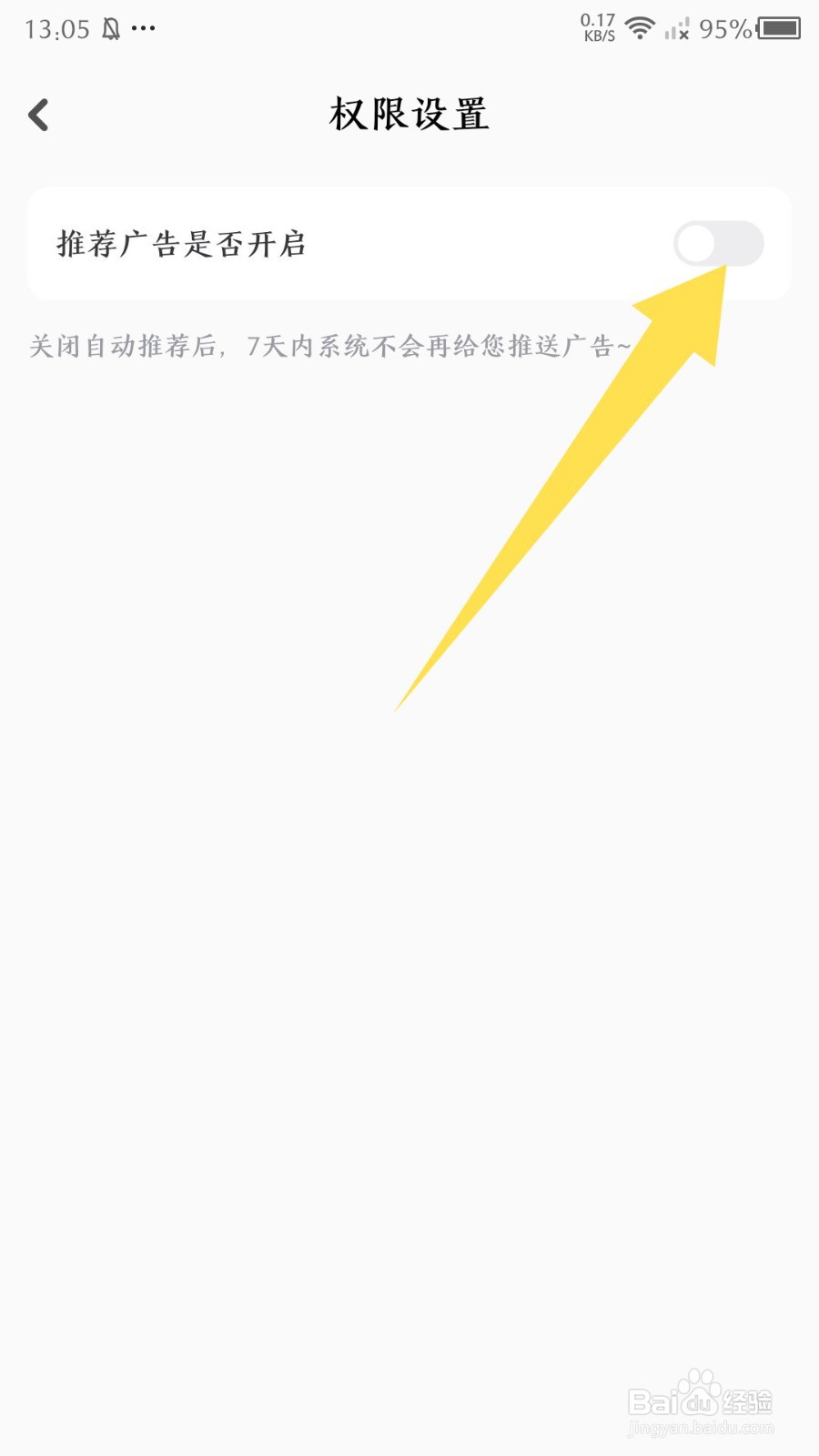819x1456 pixels.
Task: Tap the network speed indicator showing 0.17 KB/S
Action: click(x=598, y=27)
